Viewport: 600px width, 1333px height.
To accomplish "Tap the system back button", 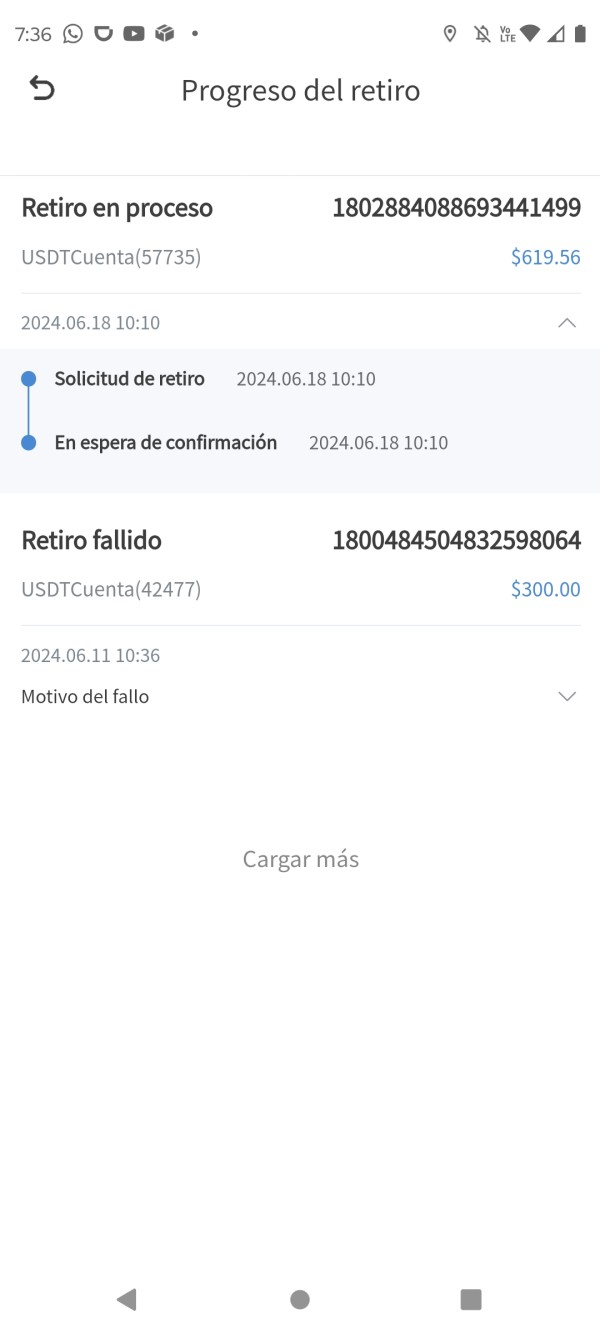I will coord(126,1299).
